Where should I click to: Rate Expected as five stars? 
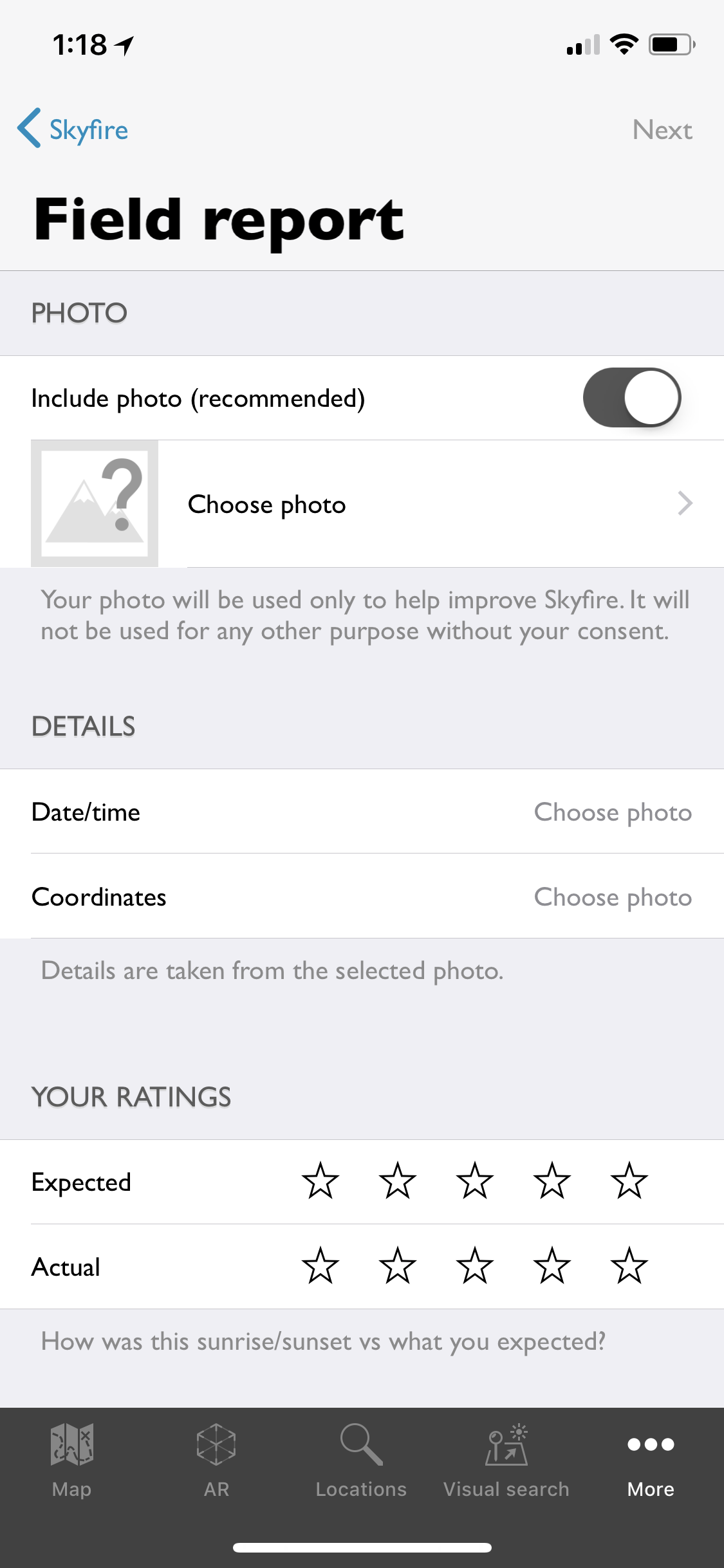point(629,1181)
